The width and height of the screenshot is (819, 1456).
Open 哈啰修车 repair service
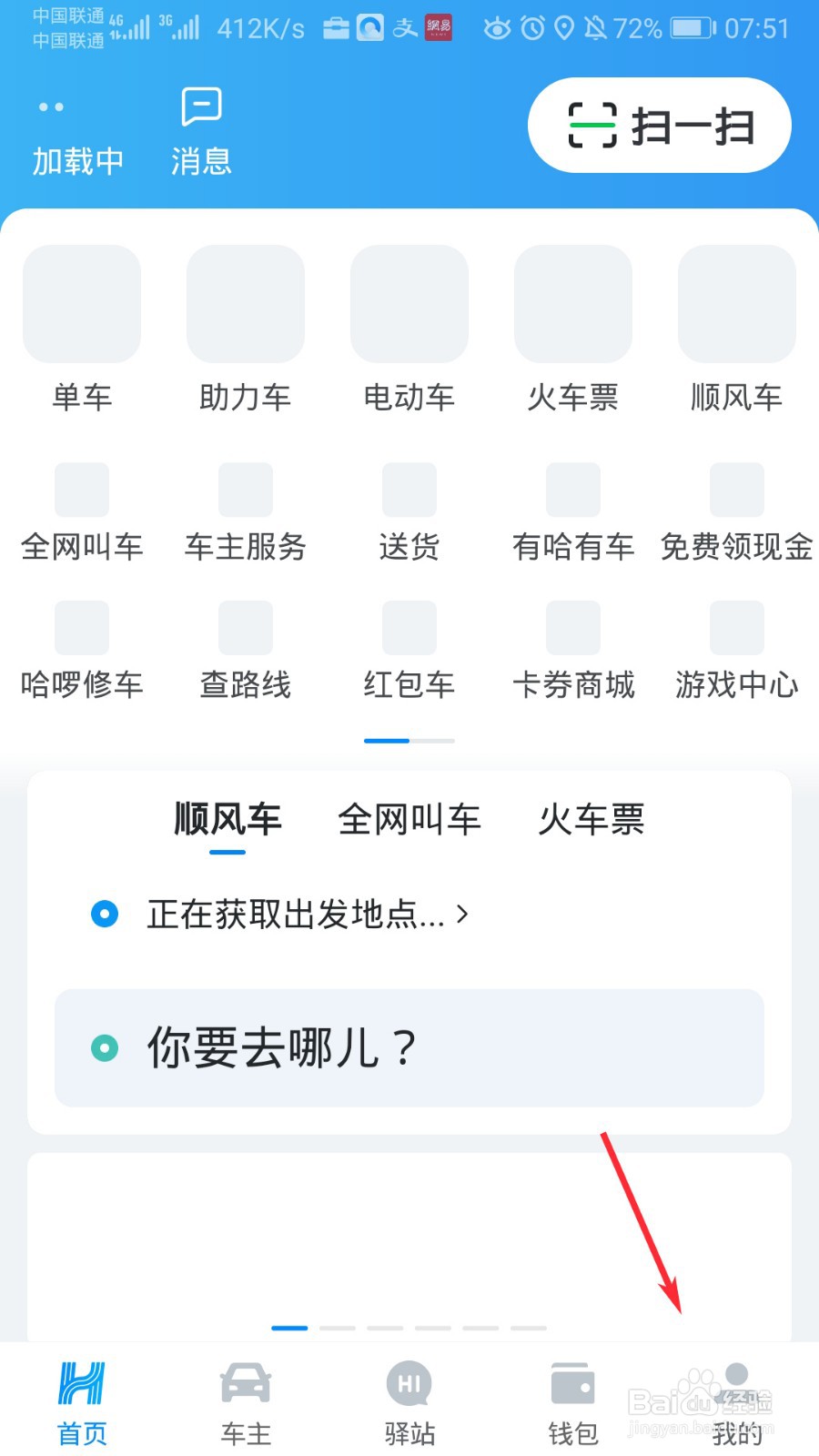pyautogui.click(x=82, y=652)
